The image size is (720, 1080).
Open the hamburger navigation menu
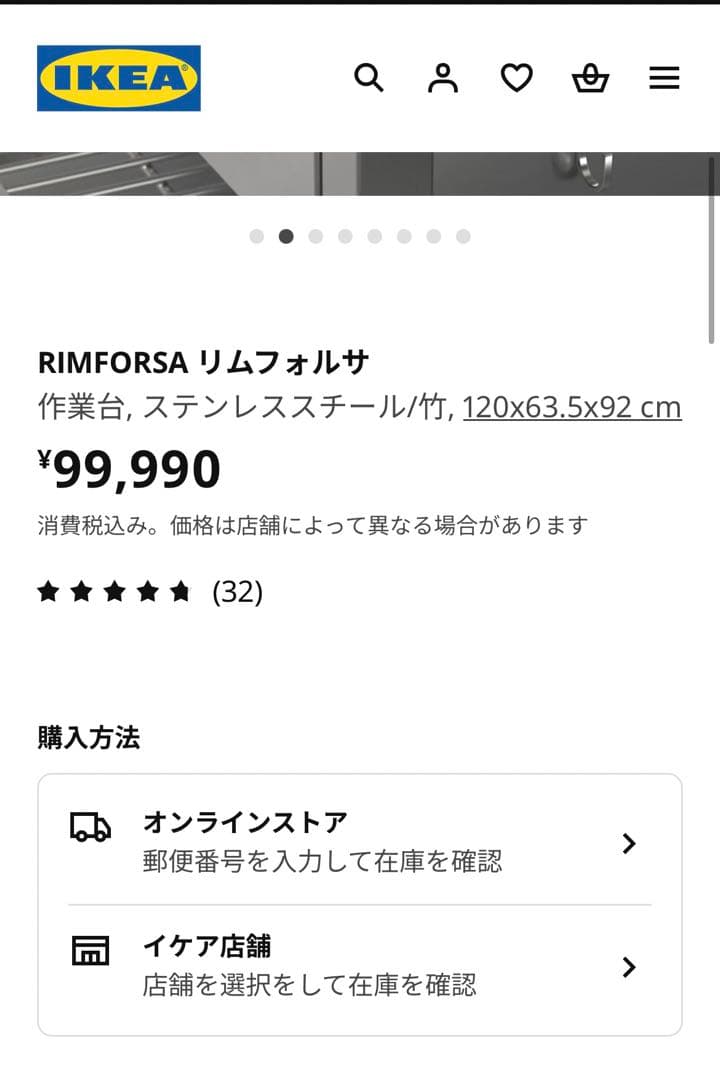pyautogui.click(x=664, y=78)
